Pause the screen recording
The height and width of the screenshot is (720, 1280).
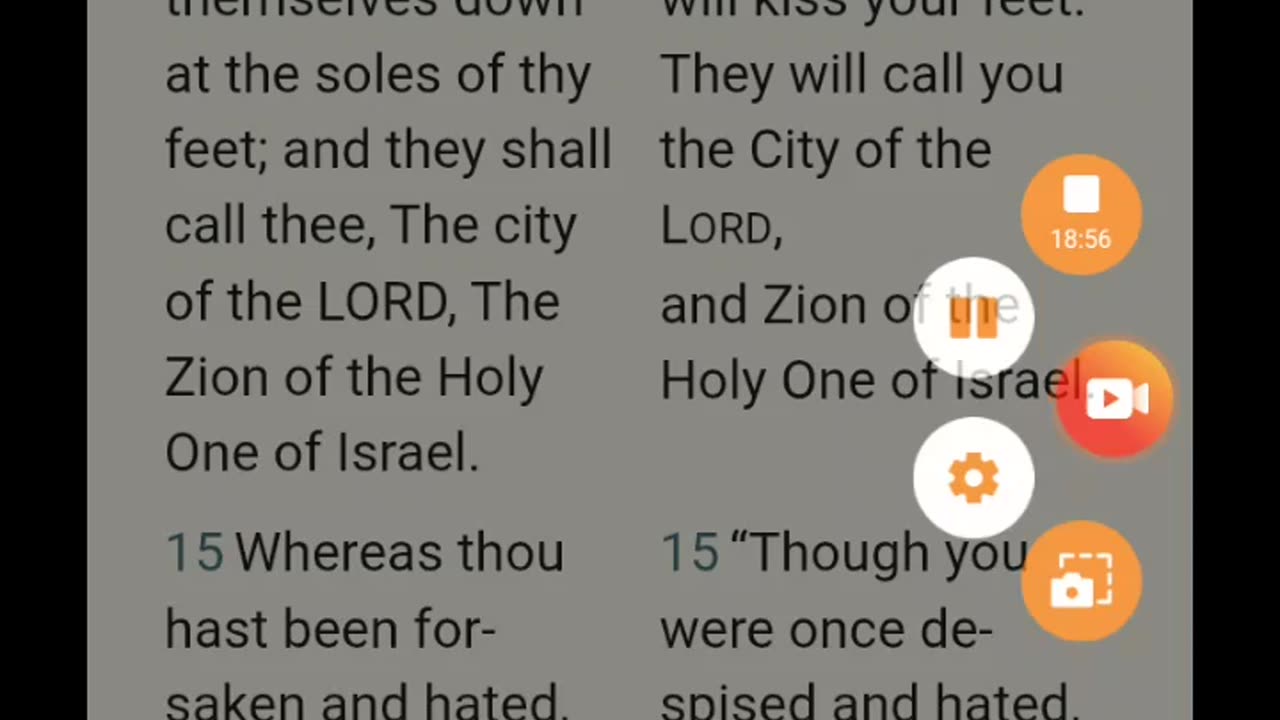(x=973, y=319)
